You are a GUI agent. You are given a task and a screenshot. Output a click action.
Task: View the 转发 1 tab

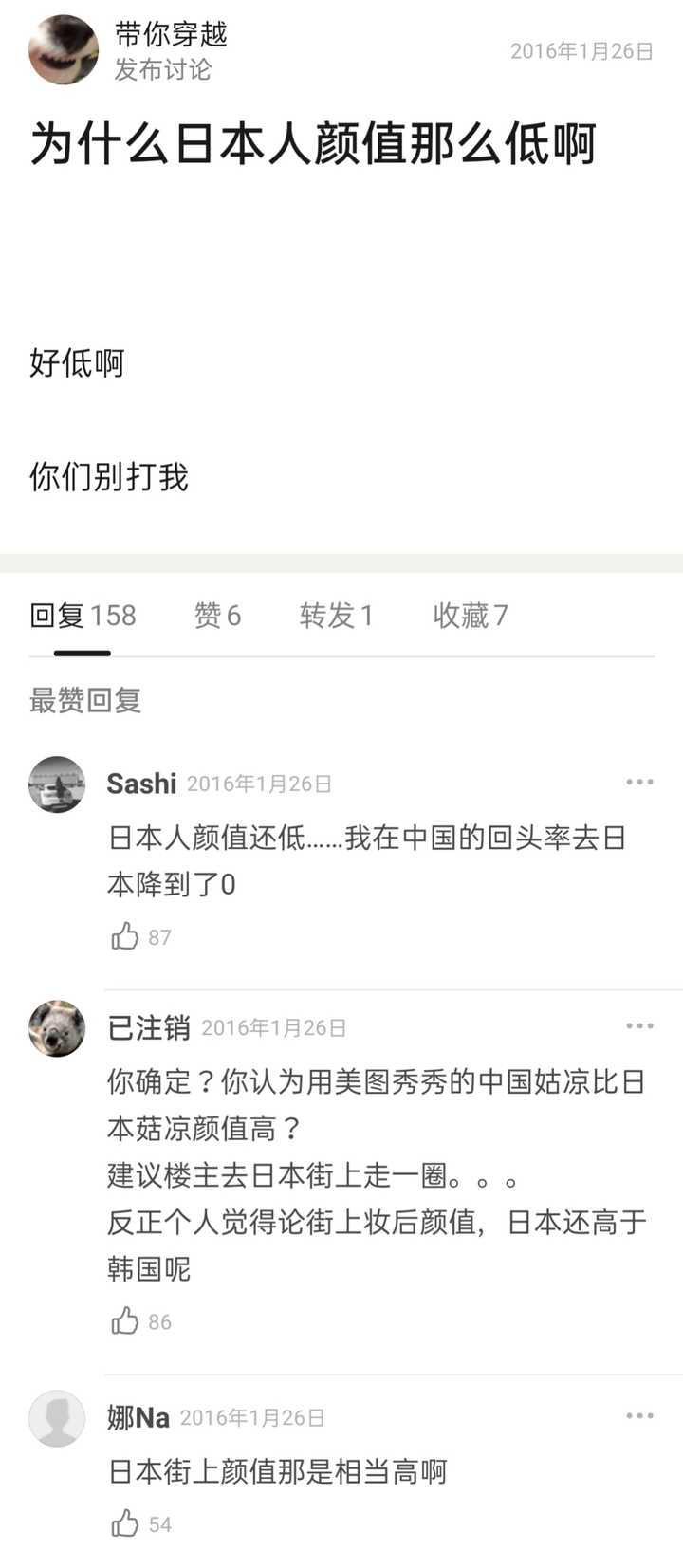pyautogui.click(x=338, y=616)
